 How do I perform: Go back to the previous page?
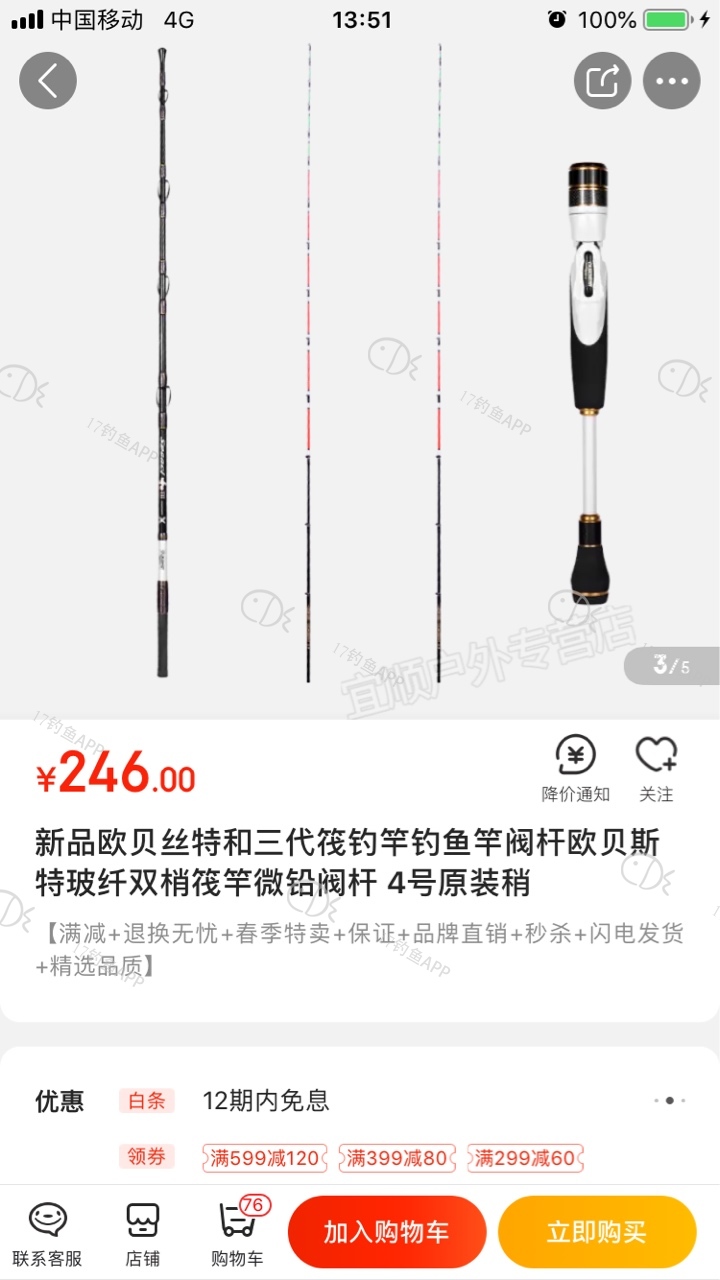(47, 80)
